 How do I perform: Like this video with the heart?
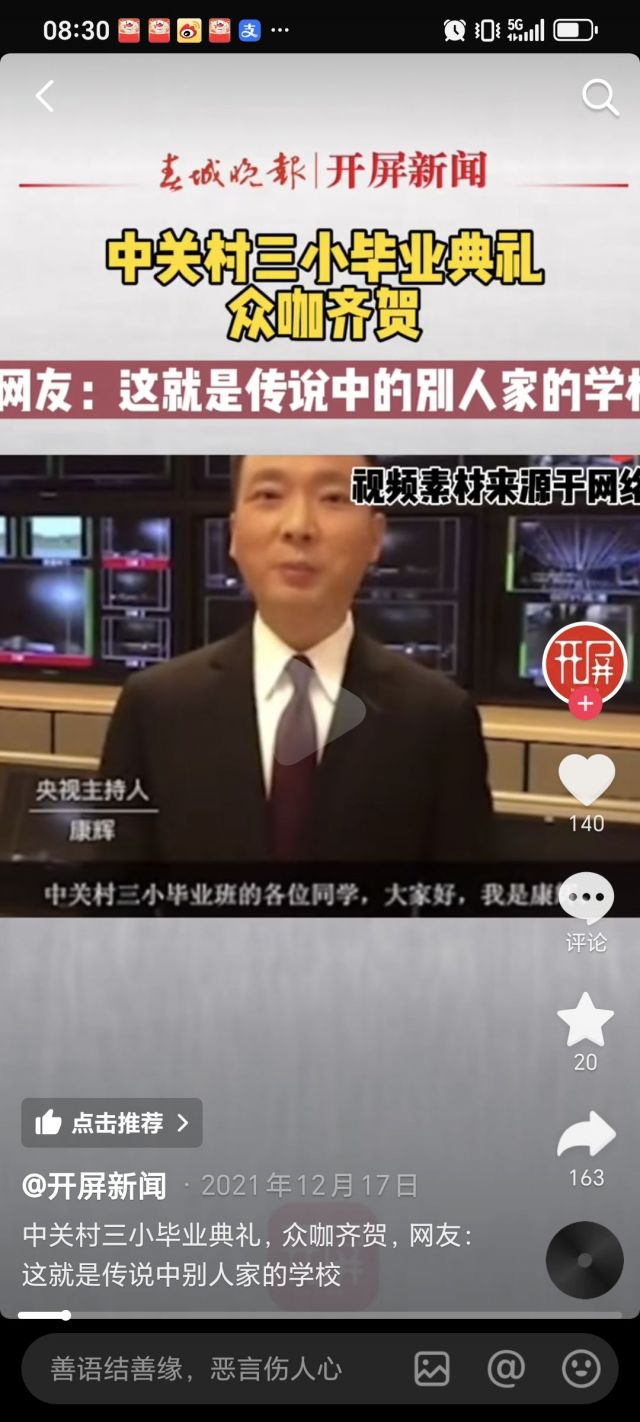(x=586, y=780)
